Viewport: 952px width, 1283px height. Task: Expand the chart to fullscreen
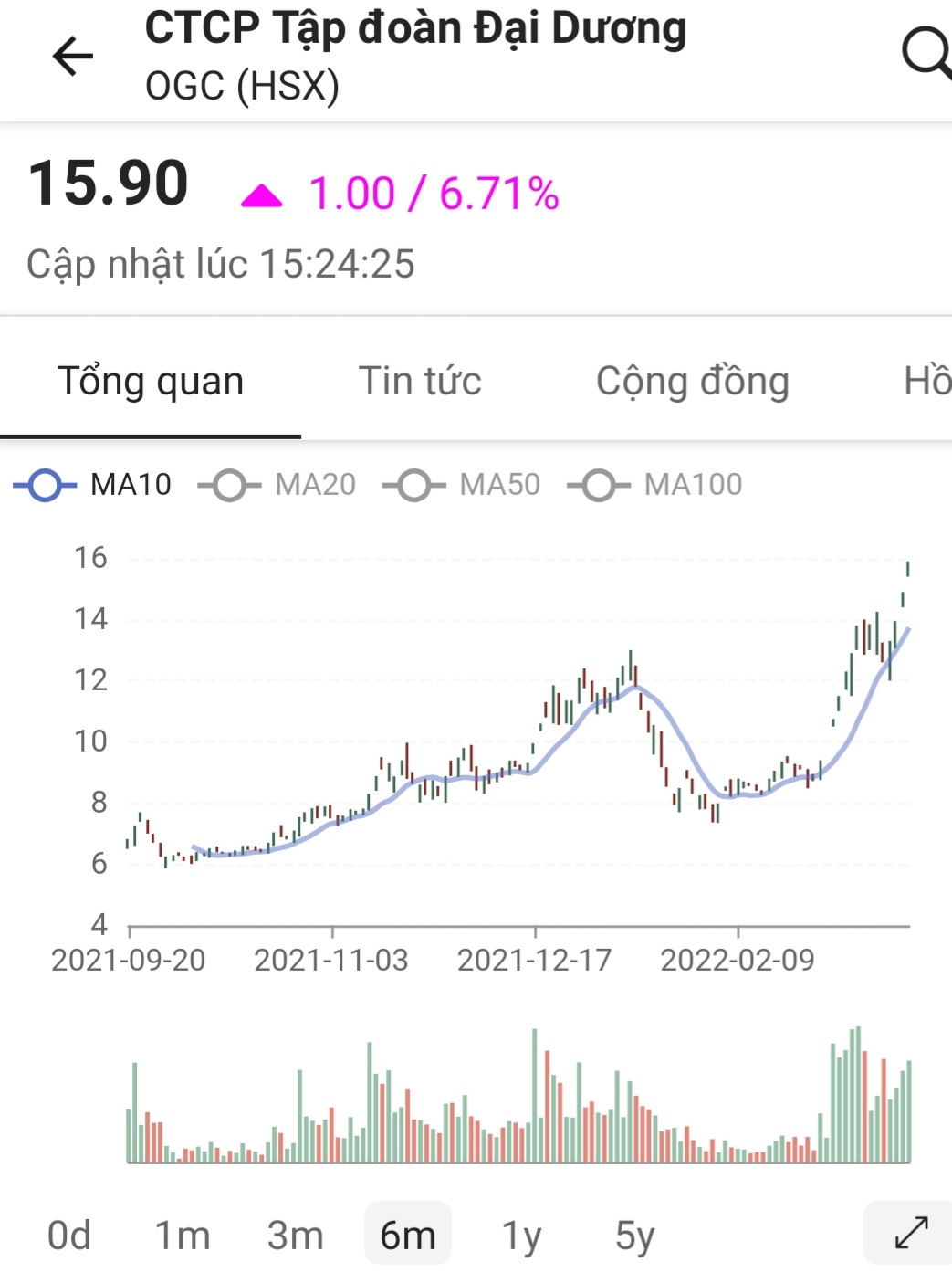pyautogui.click(x=911, y=1233)
